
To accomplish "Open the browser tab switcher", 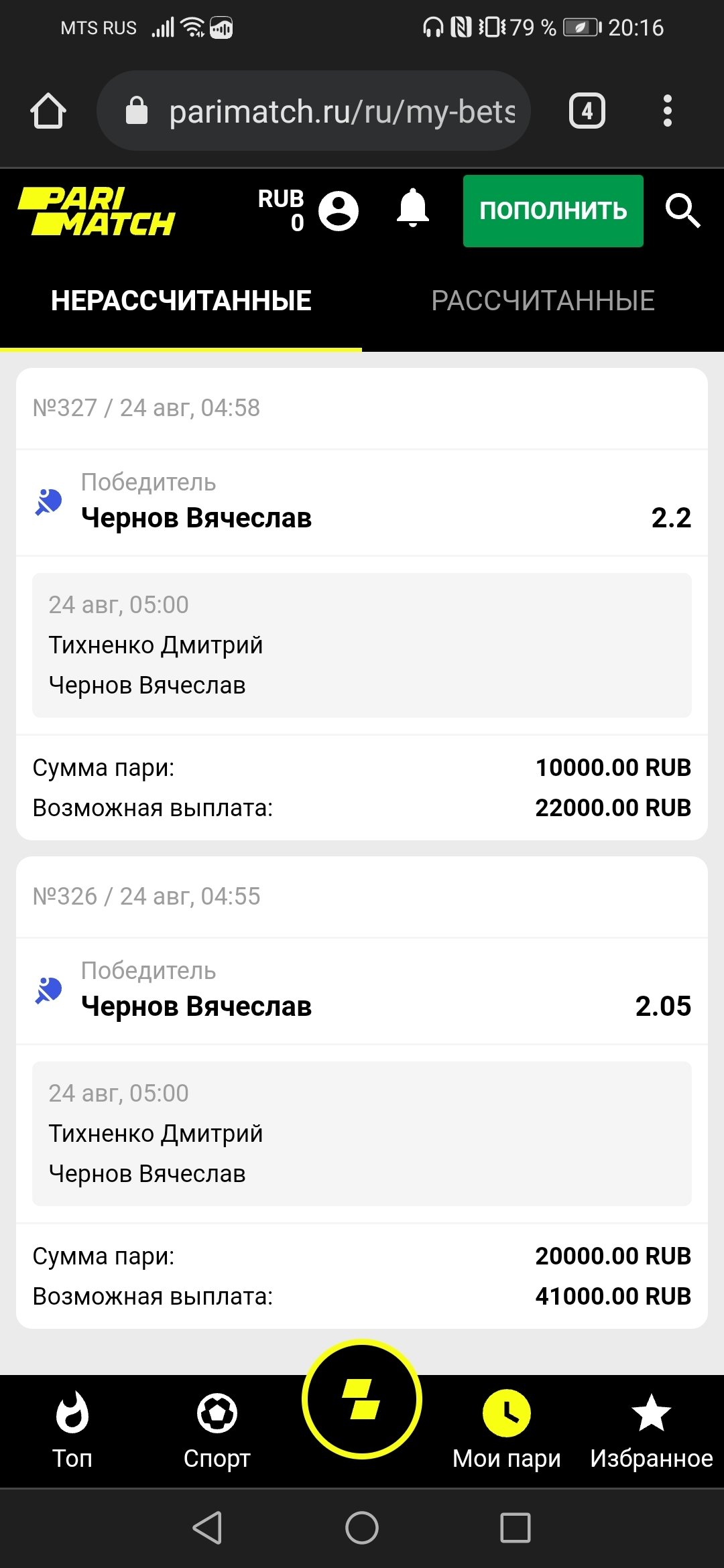I will tap(587, 111).
